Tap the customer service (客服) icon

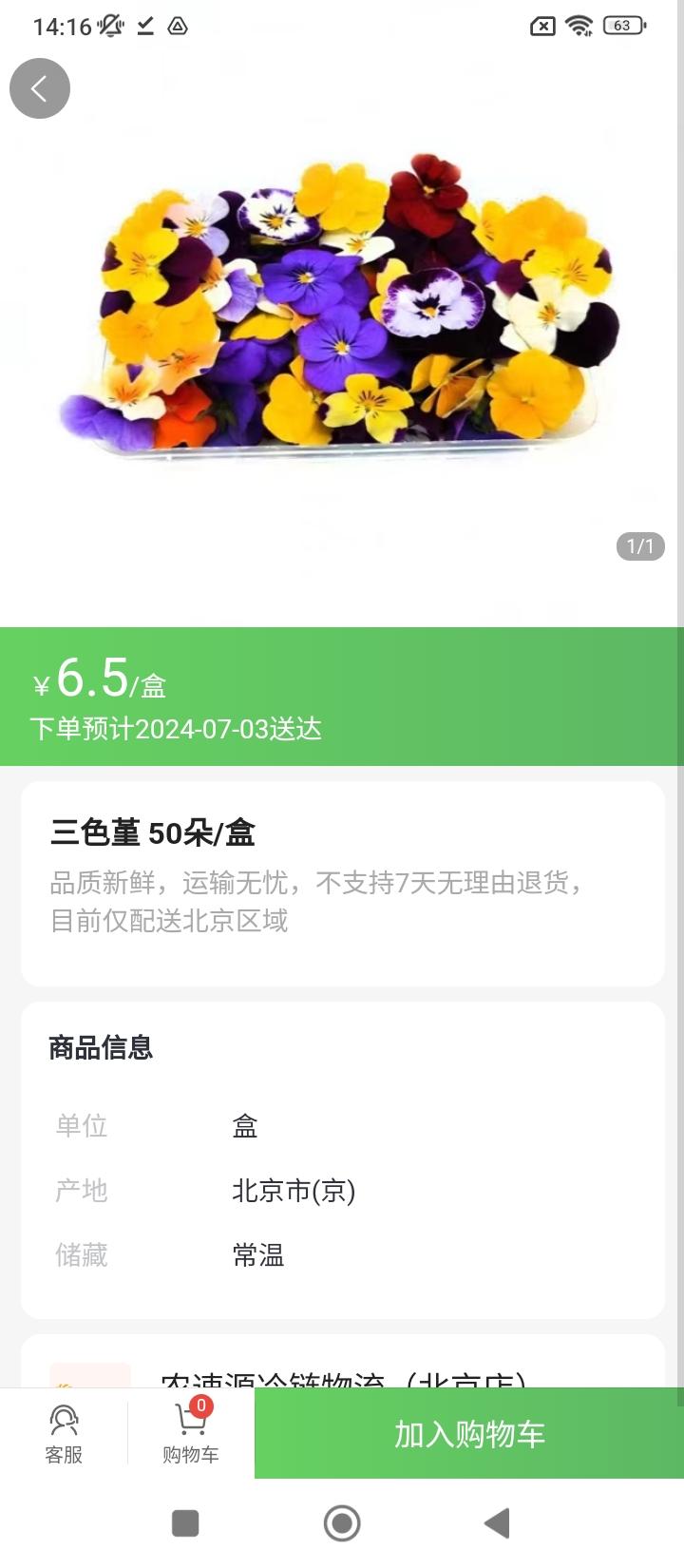[63, 1433]
